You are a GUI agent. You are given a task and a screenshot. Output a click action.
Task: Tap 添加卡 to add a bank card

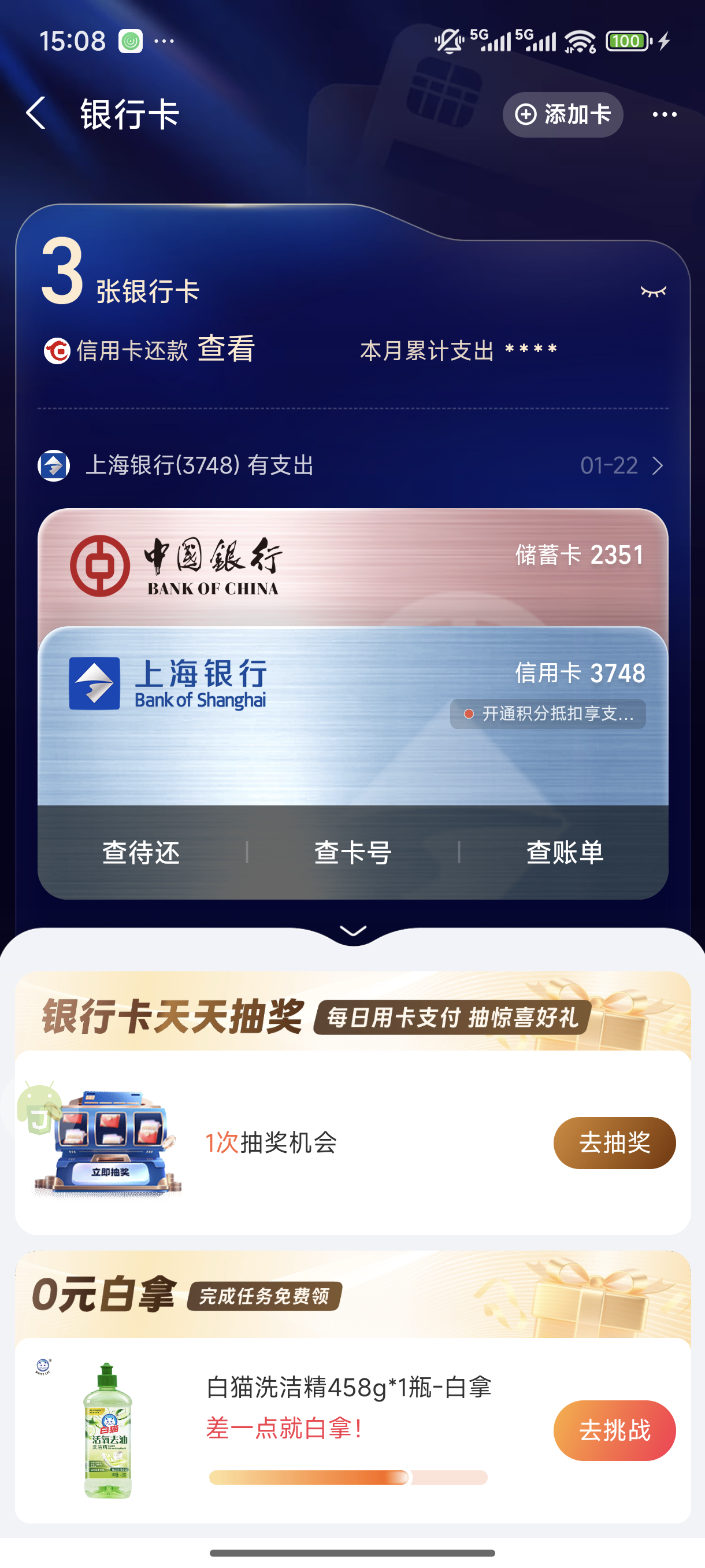coord(563,114)
